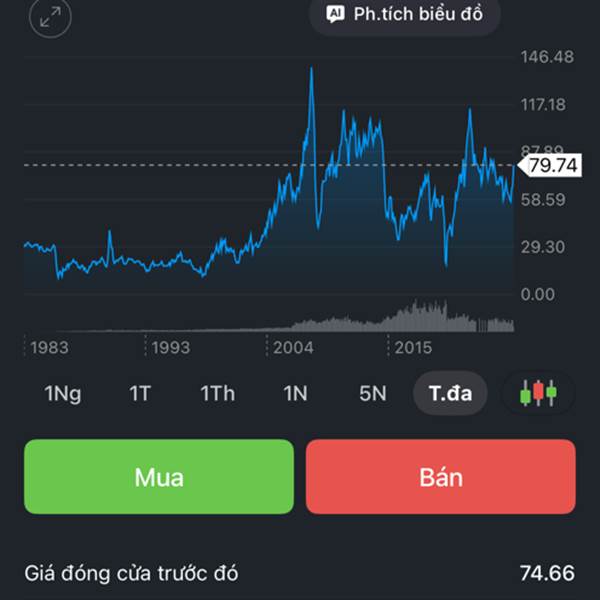This screenshot has height=600, width=600.
Task: Select the T.đa maximum range
Action: click(450, 393)
